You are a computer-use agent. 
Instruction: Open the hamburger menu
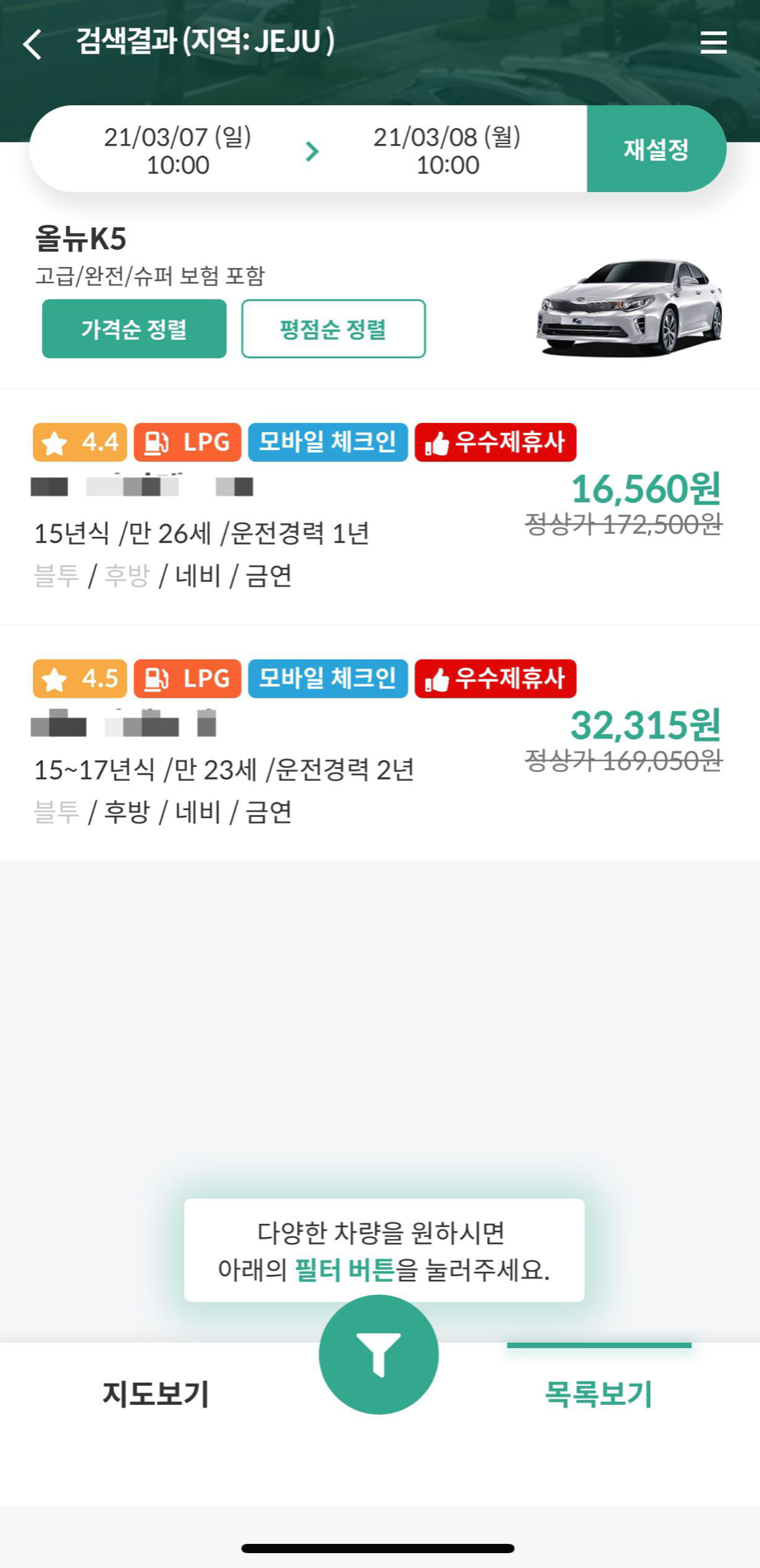(713, 43)
